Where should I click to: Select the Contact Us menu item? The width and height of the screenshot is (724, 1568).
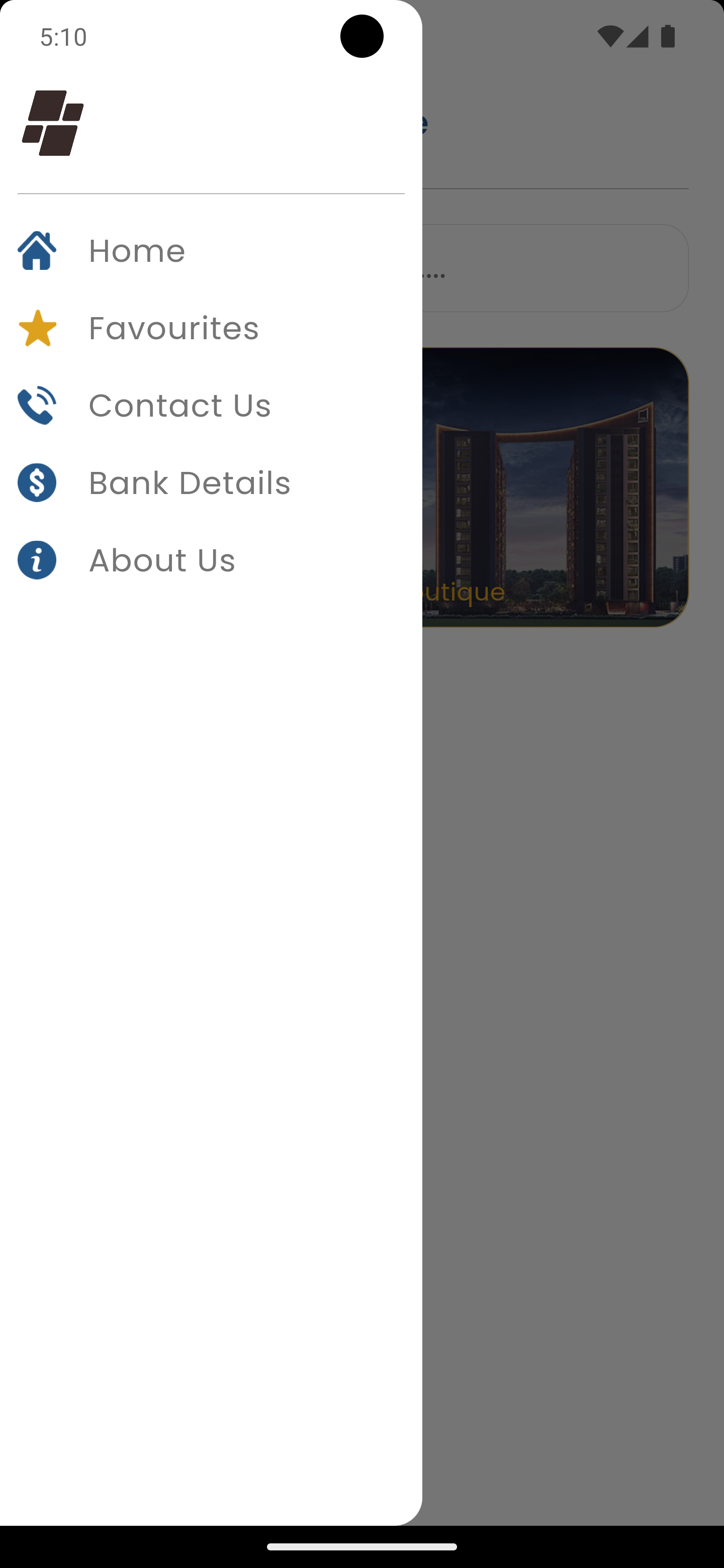coord(179,405)
